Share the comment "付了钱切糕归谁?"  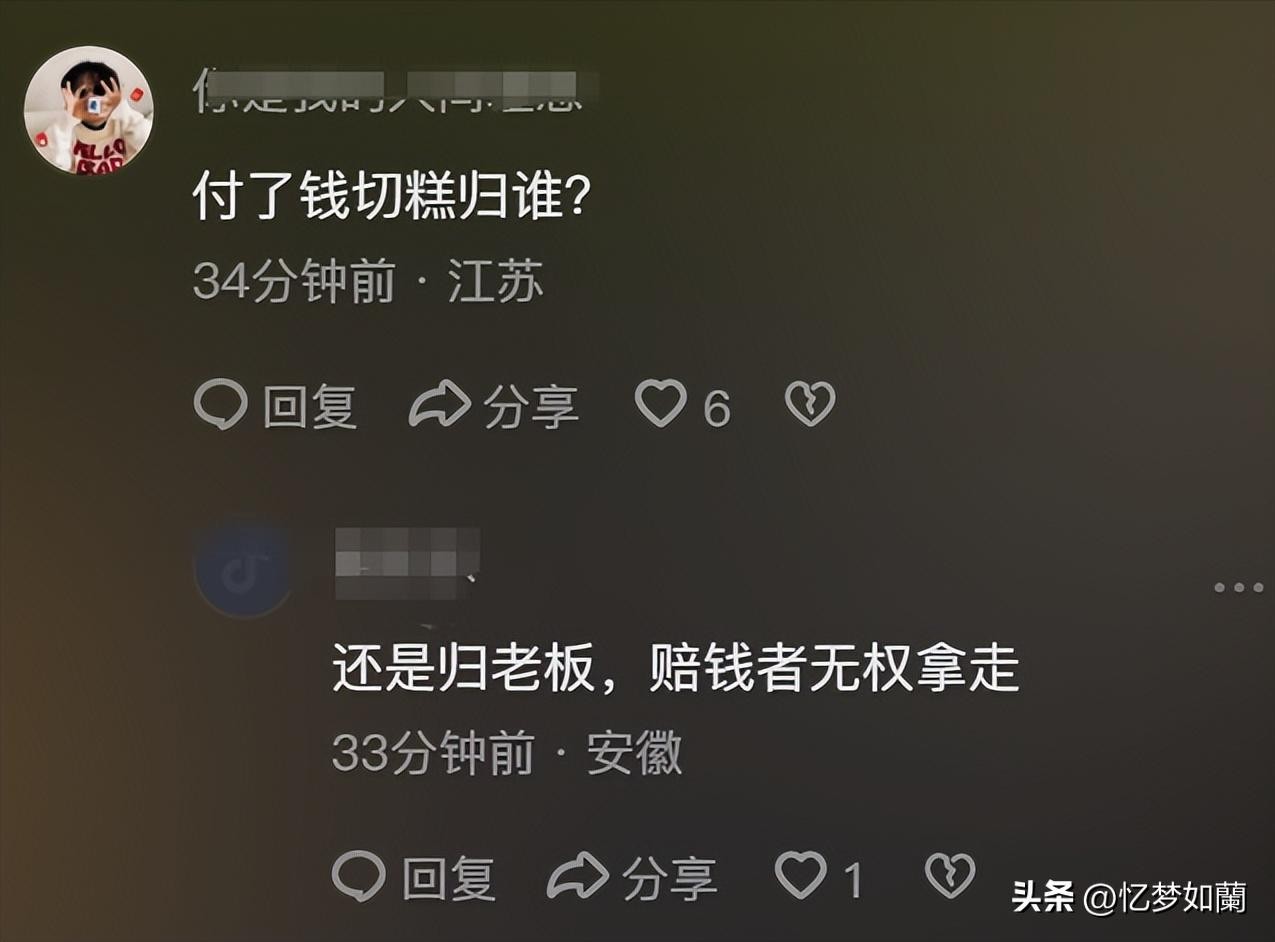point(494,406)
